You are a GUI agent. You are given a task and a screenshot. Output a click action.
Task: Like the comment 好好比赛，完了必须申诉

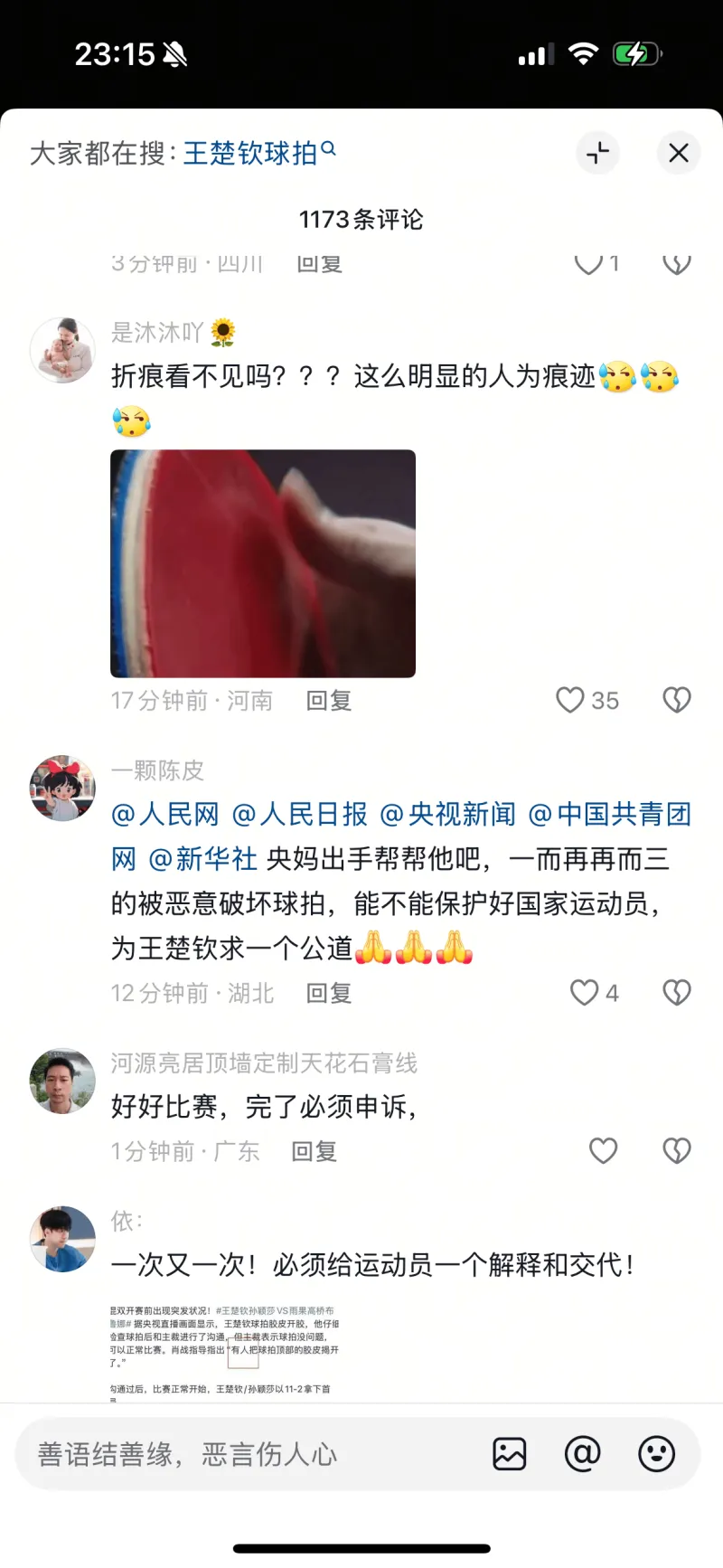[603, 1150]
